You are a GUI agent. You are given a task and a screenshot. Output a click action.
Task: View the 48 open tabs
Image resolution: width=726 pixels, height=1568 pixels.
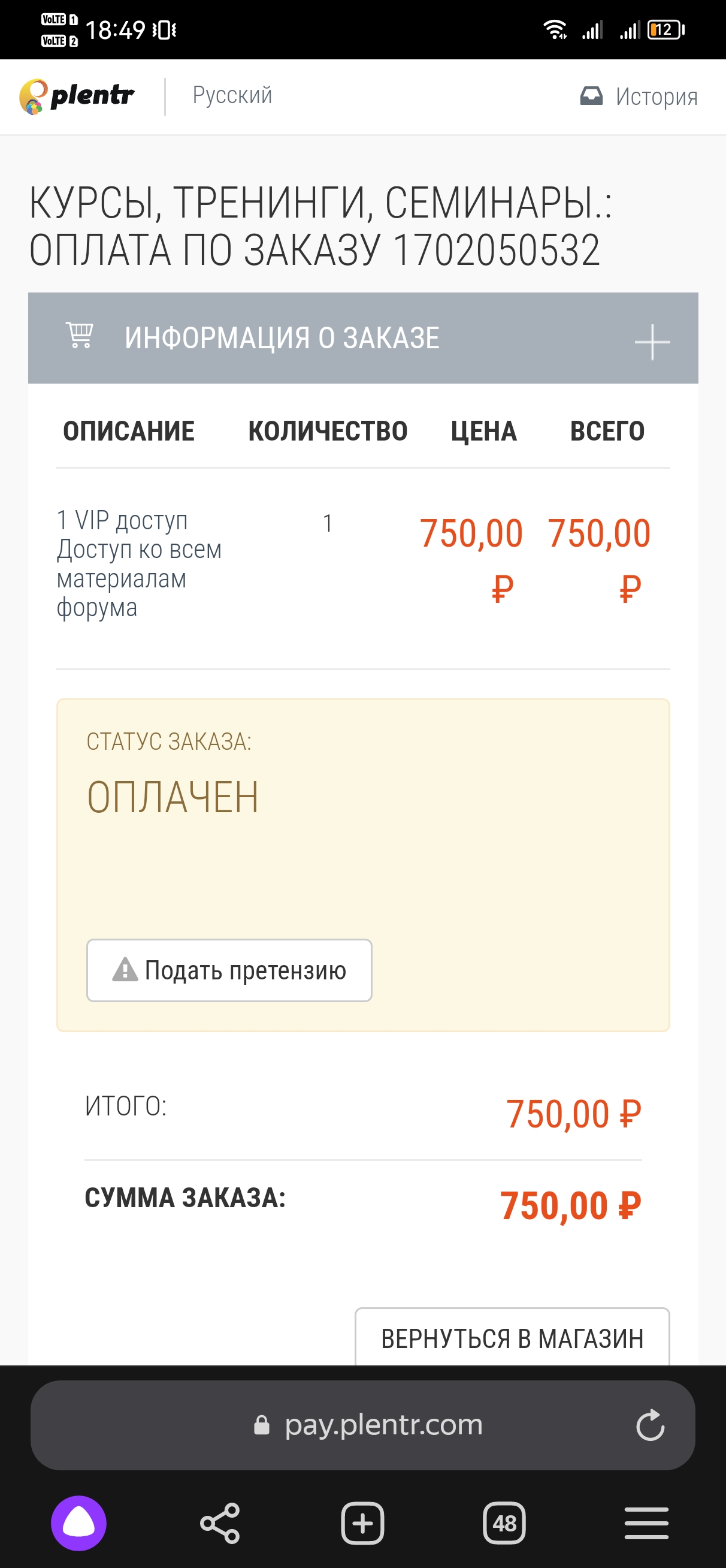point(504,1523)
